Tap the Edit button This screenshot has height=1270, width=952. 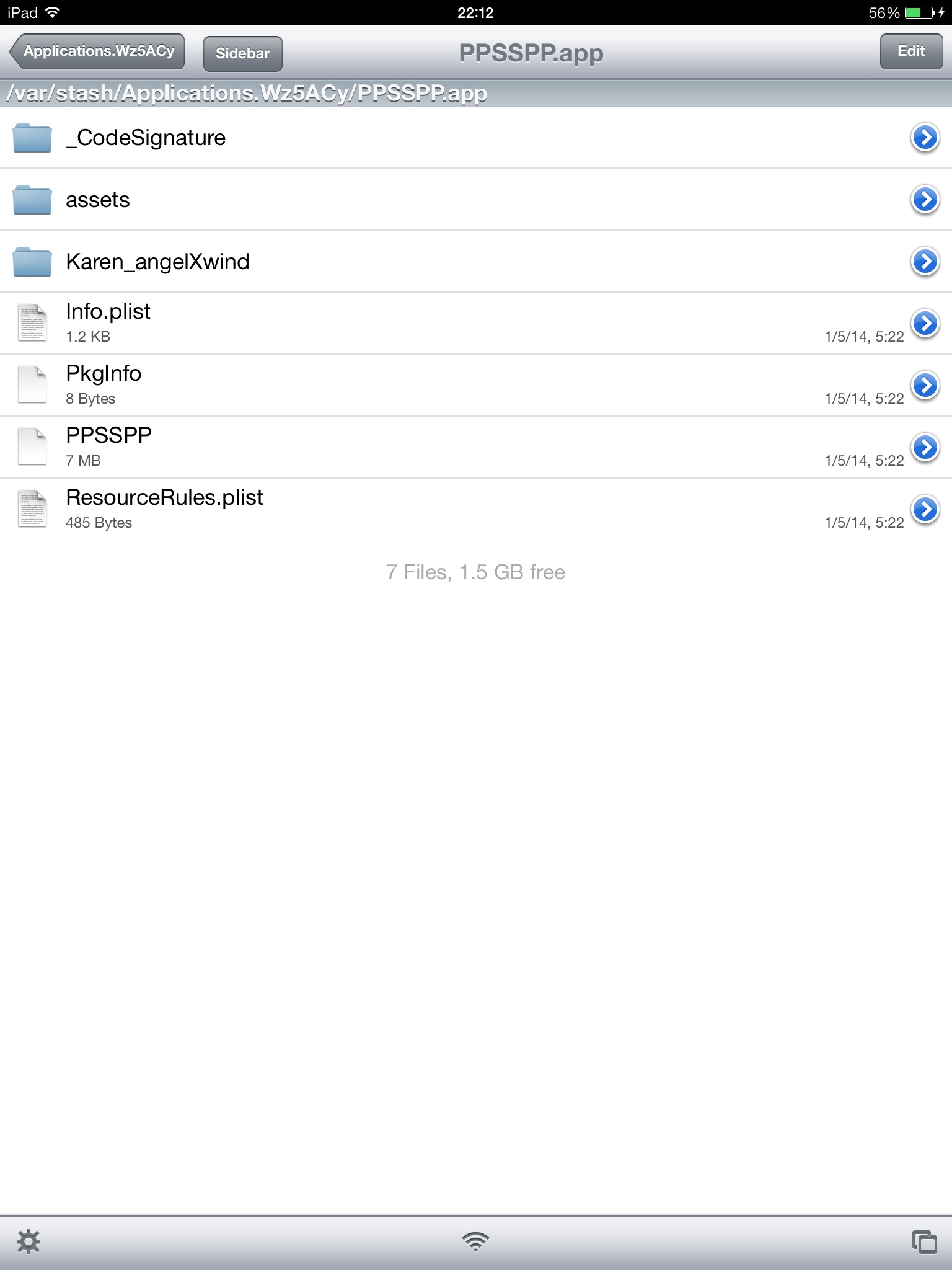pos(910,51)
